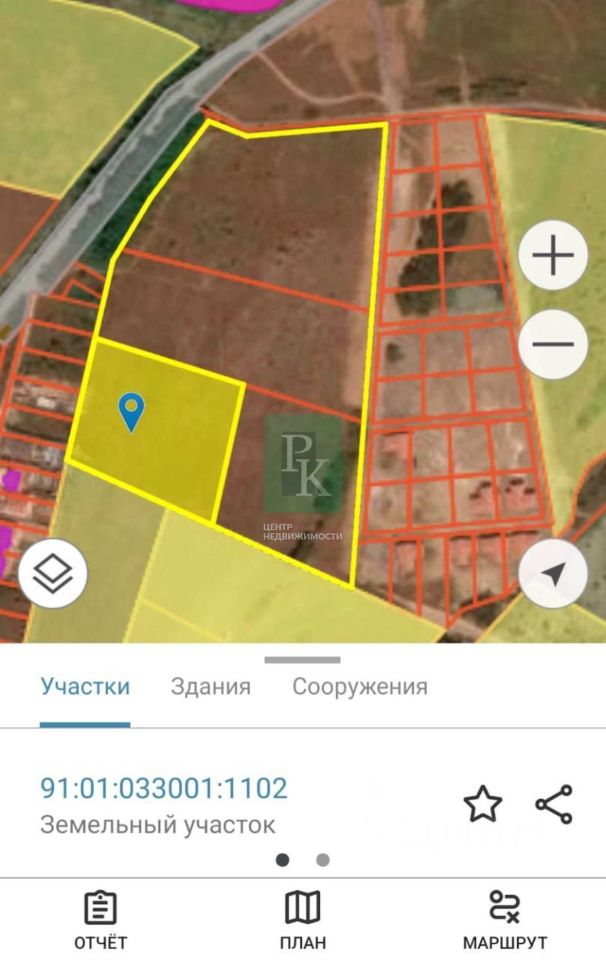Build a route with Маршрут
The height and width of the screenshot is (960, 606).
(505, 920)
